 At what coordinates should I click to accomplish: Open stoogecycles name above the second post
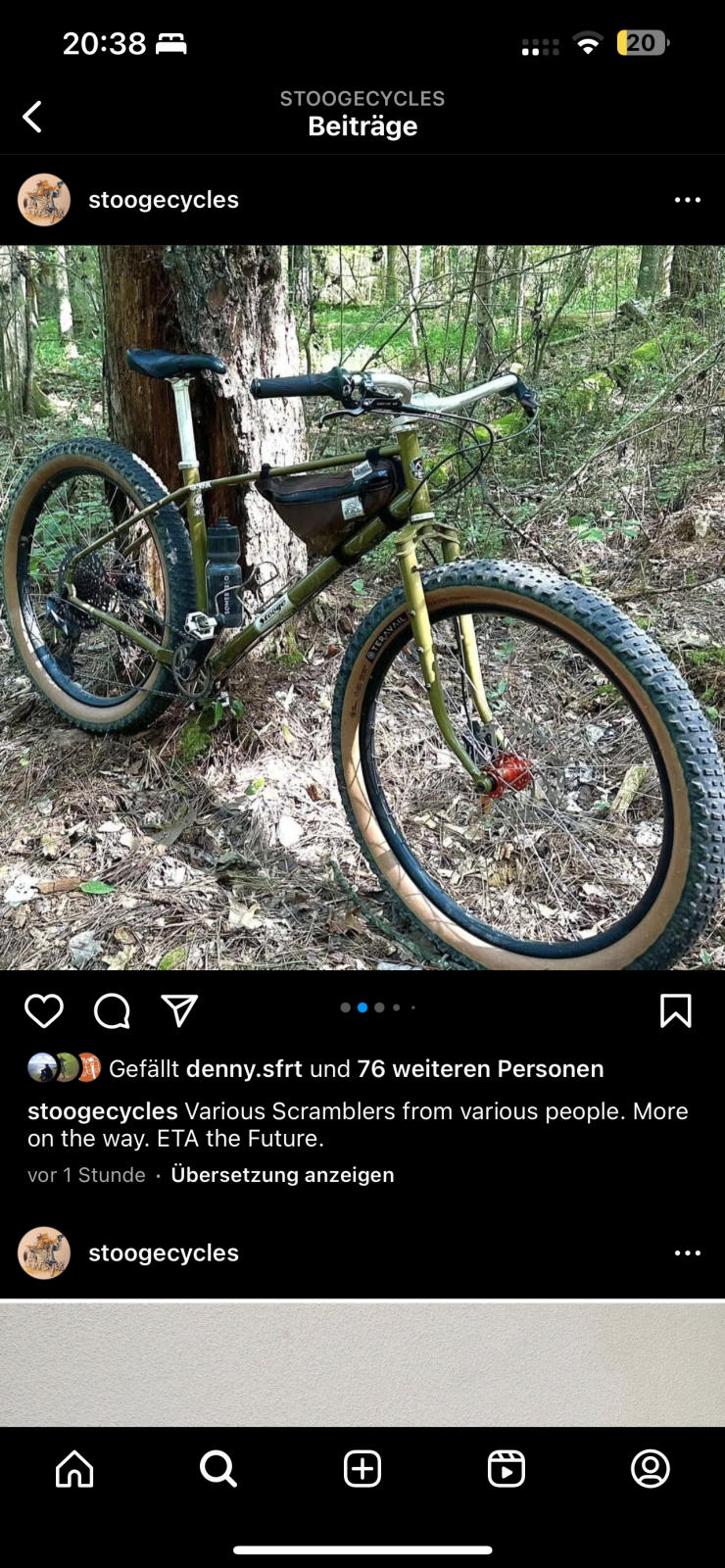click(x=163, y=1253)
